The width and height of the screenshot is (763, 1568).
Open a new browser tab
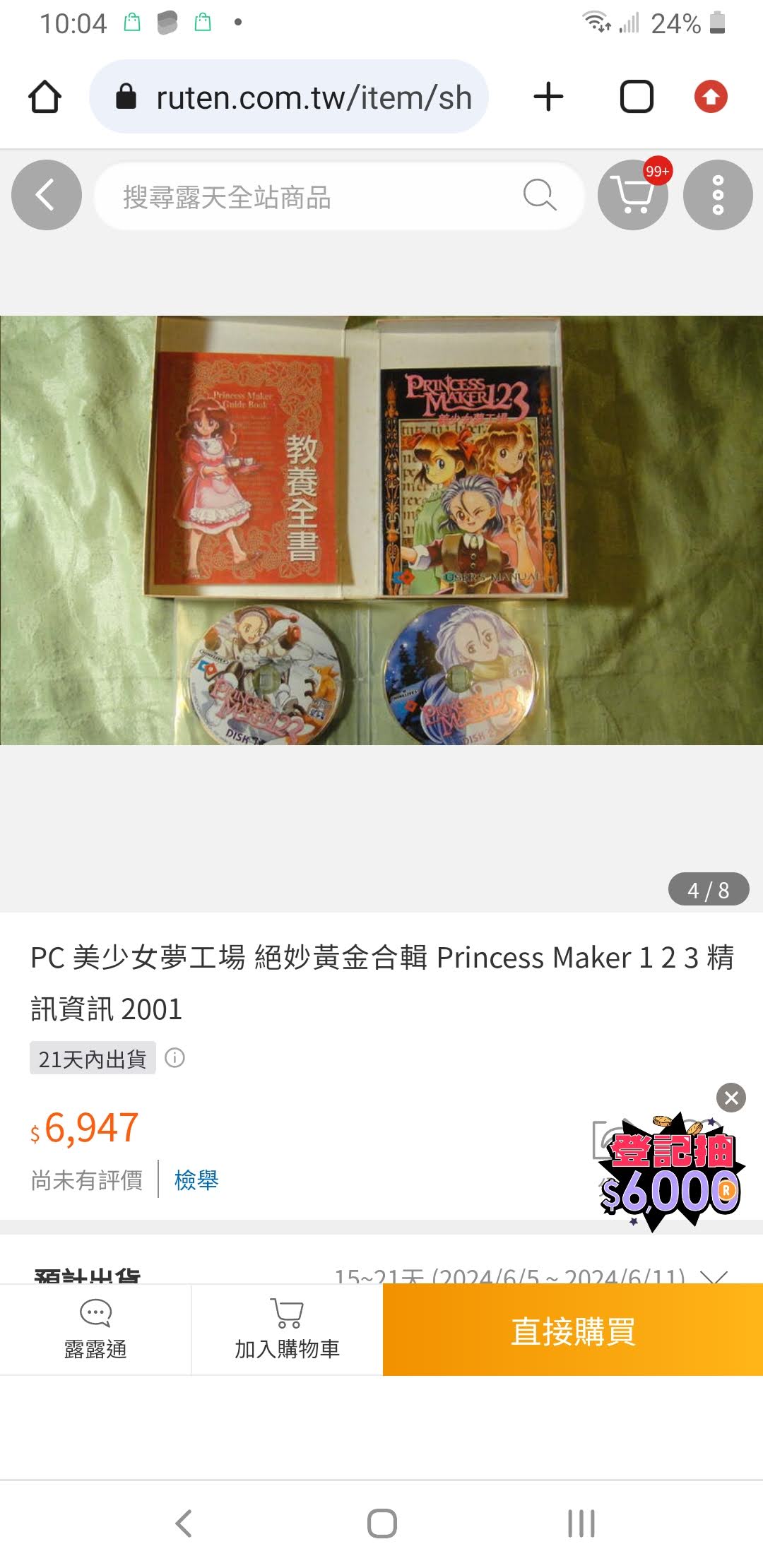point(548,97)
